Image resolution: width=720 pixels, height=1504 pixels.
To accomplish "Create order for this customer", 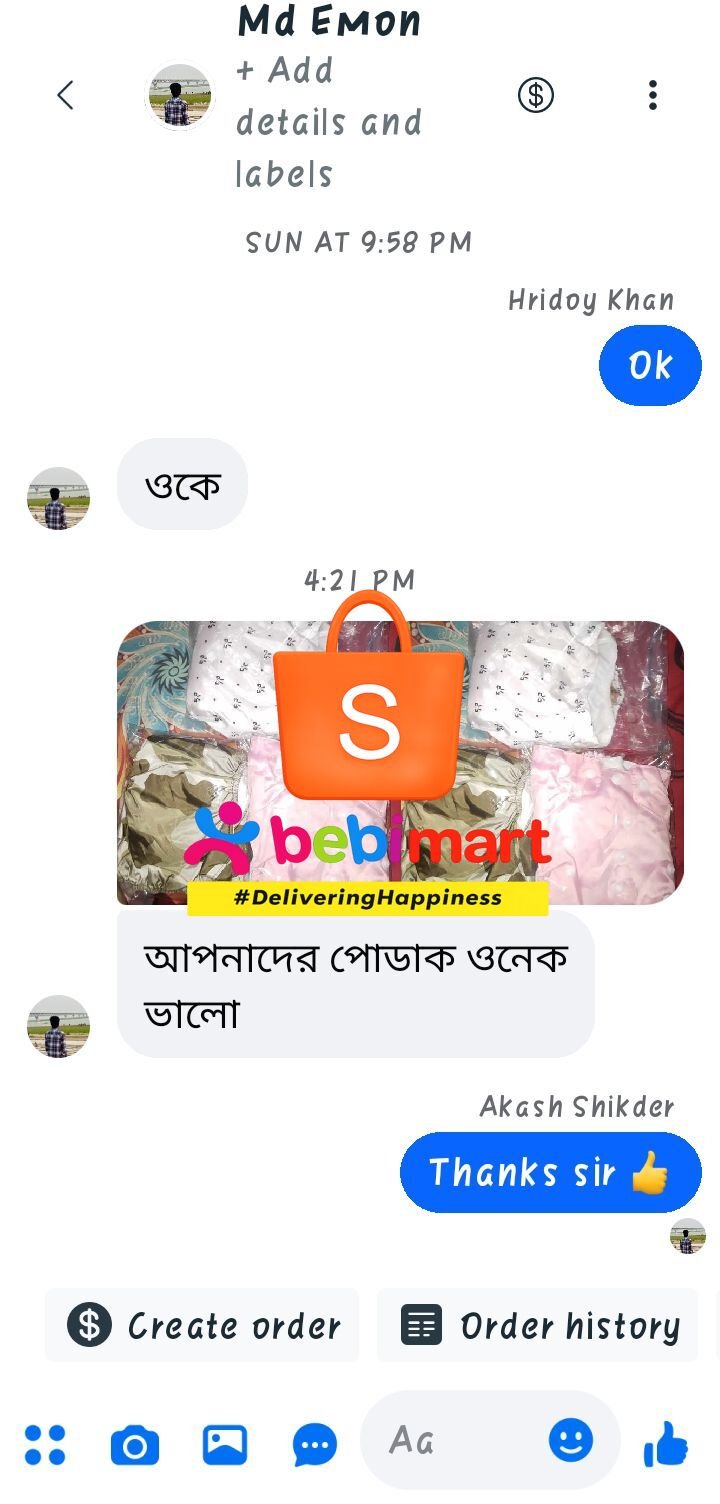I will tap(203, 1326).
